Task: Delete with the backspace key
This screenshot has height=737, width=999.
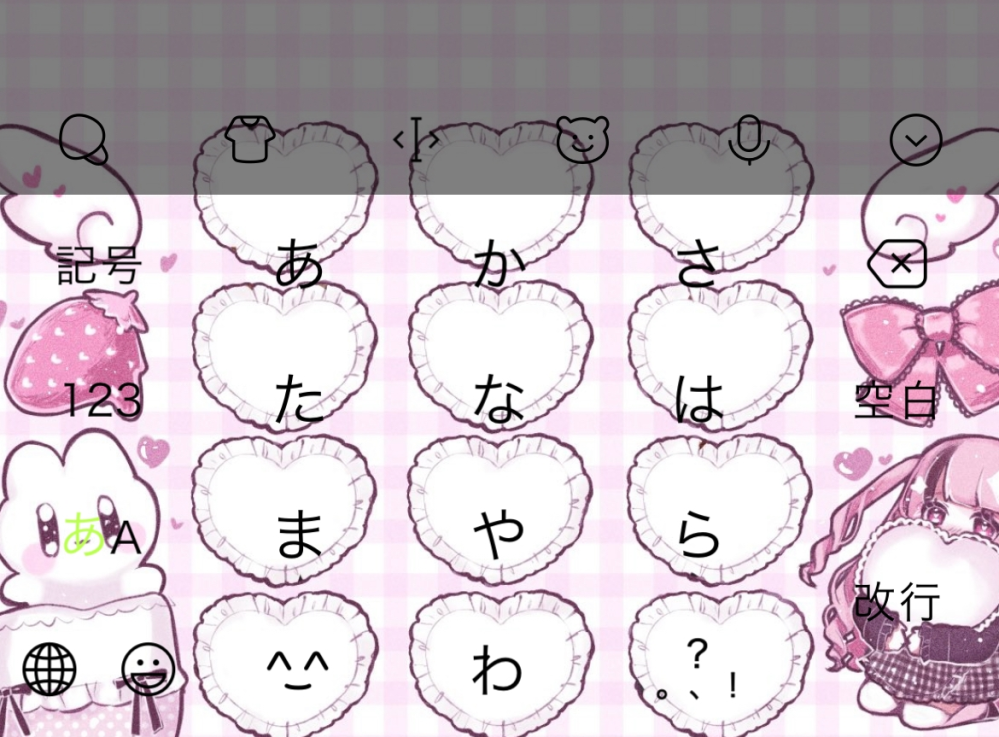Action: (898, 265)
